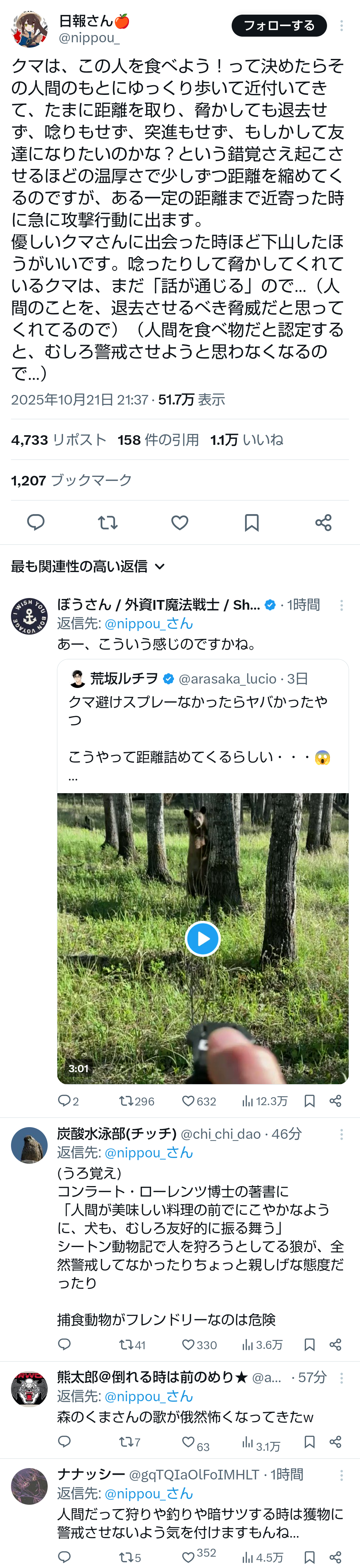Open quoted post by 荒坂ルチヲ
The height and width of the screenshot is (1568, 360).
[203, 718]
